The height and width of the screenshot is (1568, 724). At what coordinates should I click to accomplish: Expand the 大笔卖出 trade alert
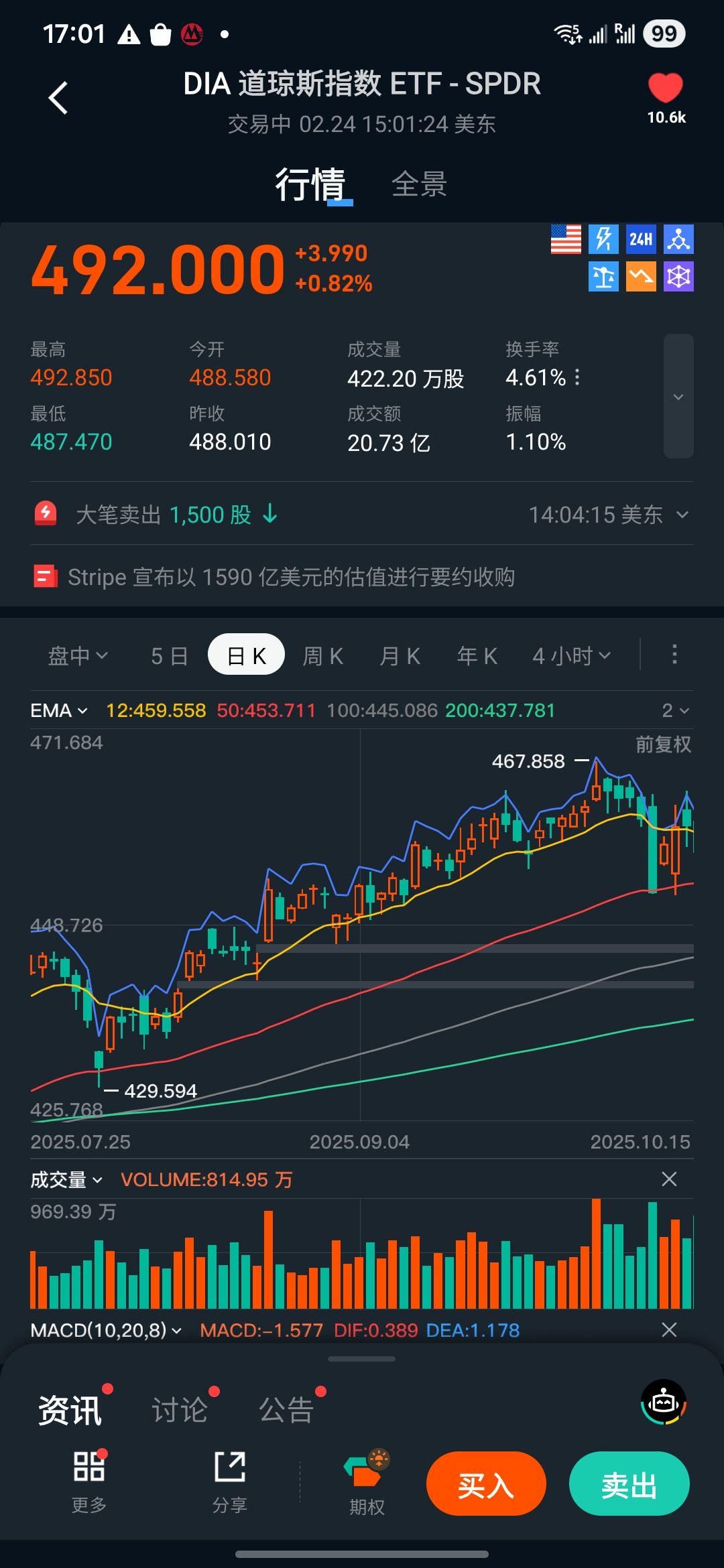click(682, 515)
